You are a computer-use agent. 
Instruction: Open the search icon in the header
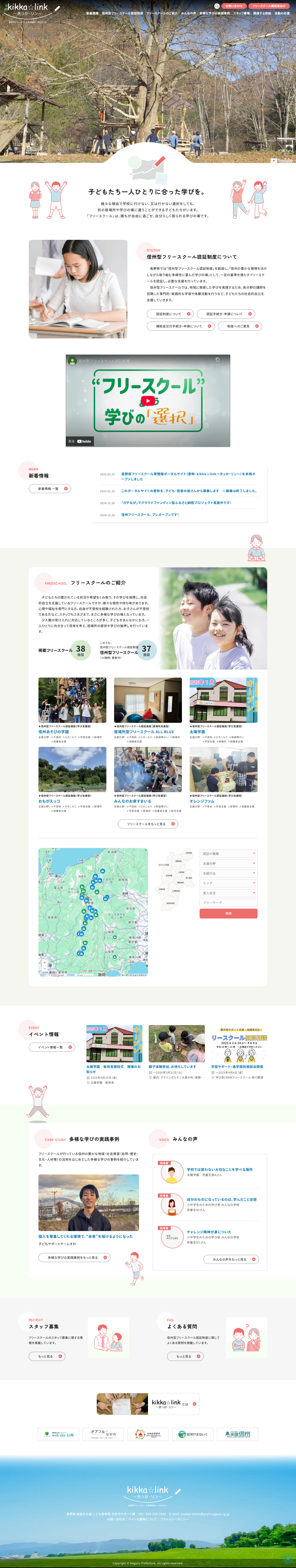[217, 6]
